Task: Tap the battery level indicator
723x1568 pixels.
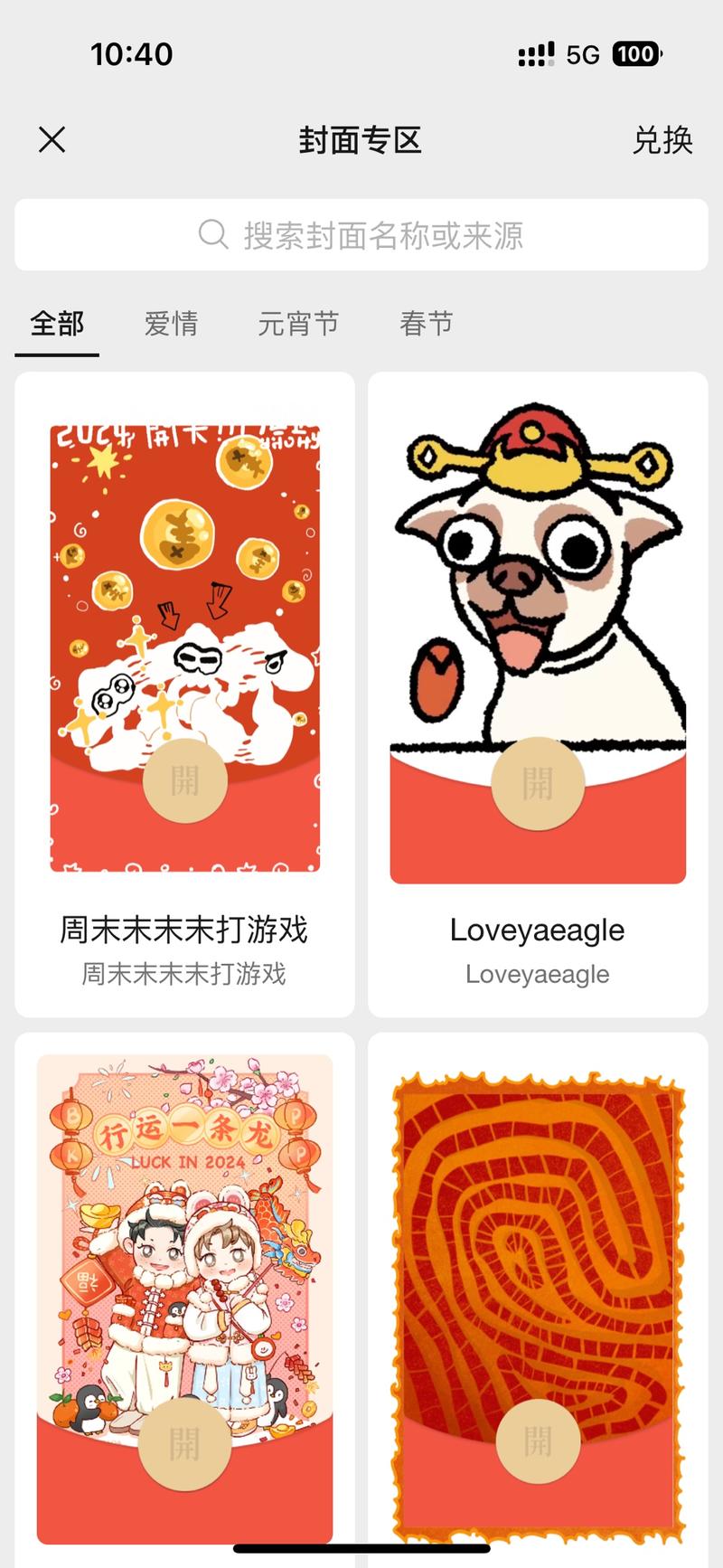Action: (636, 55)
